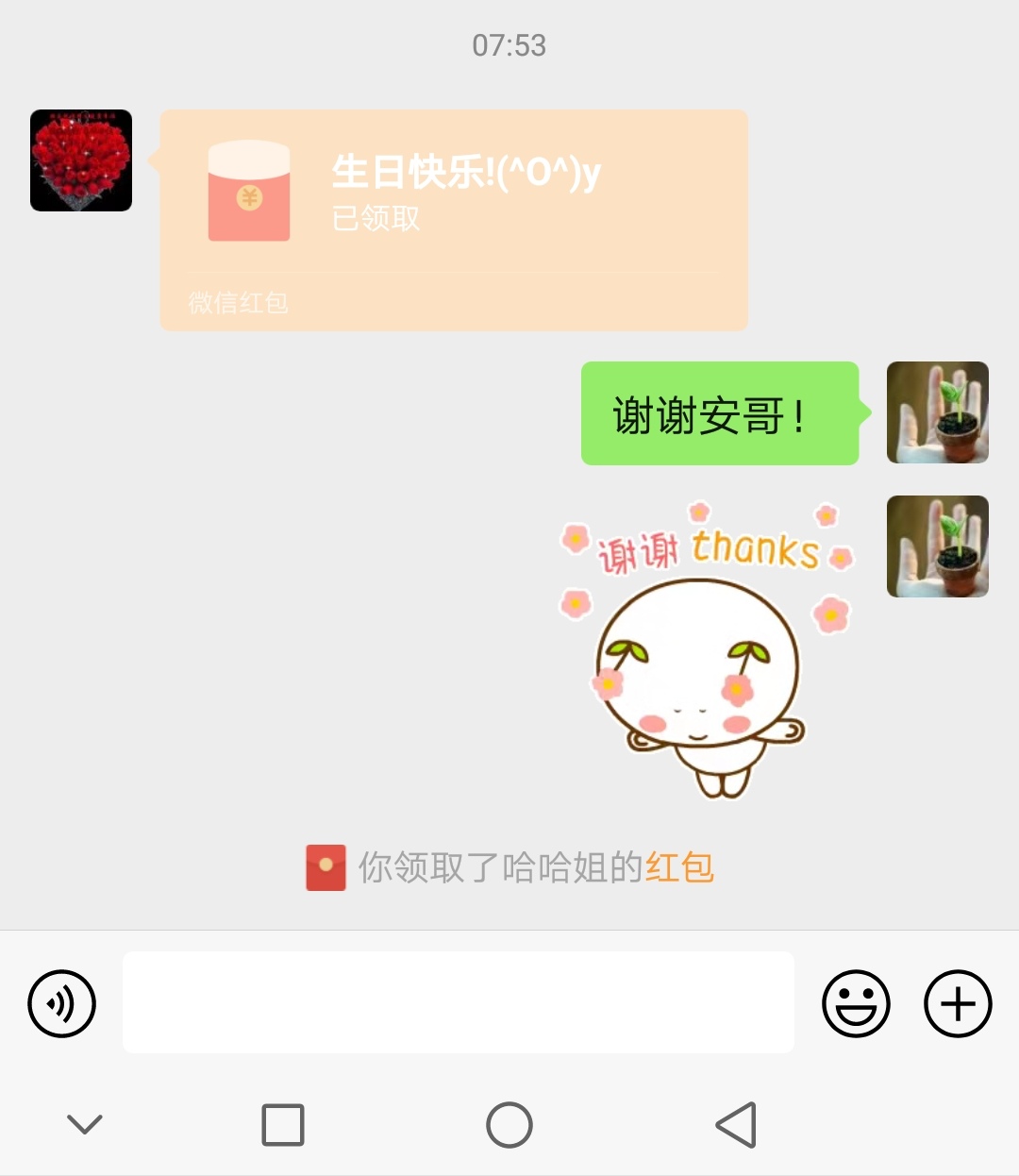This screenshot has width=1019, height=1176.
Task: View the 谢谢 thanks sticker
Action: pyautogui.click(x=703, y=651)
